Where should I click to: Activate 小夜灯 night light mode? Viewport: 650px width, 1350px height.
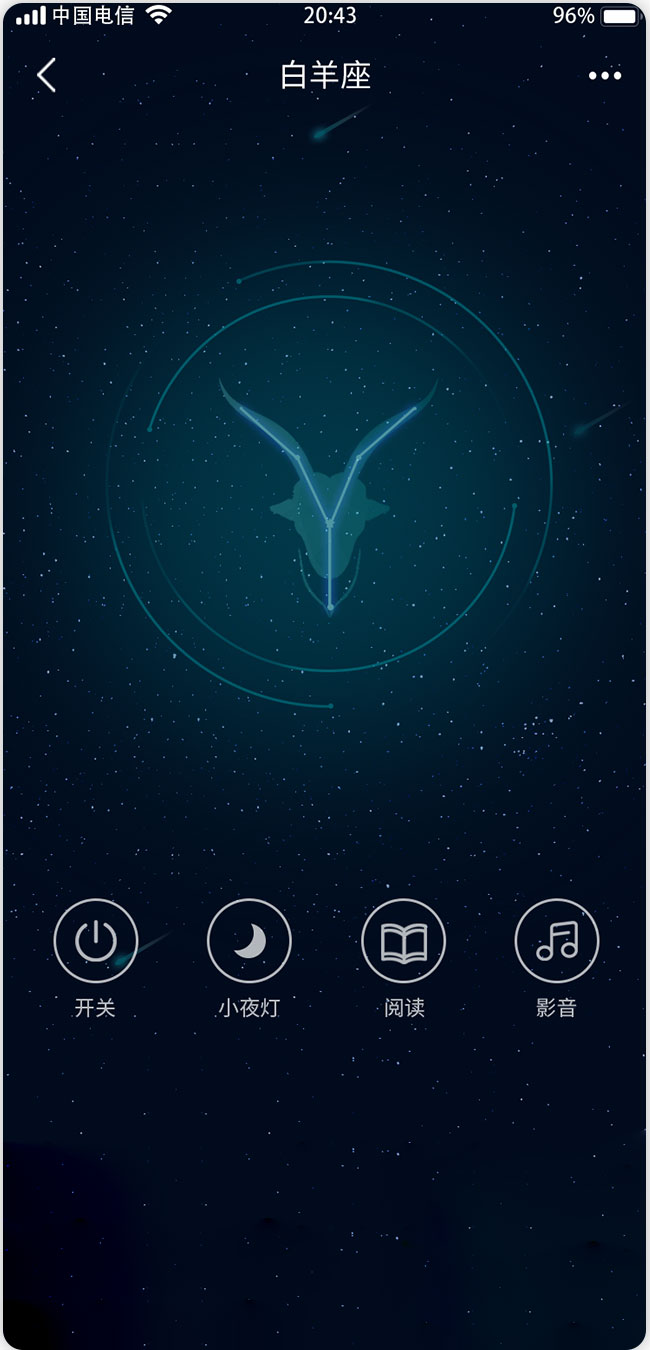pyautogui.click(x=249, y=941)
